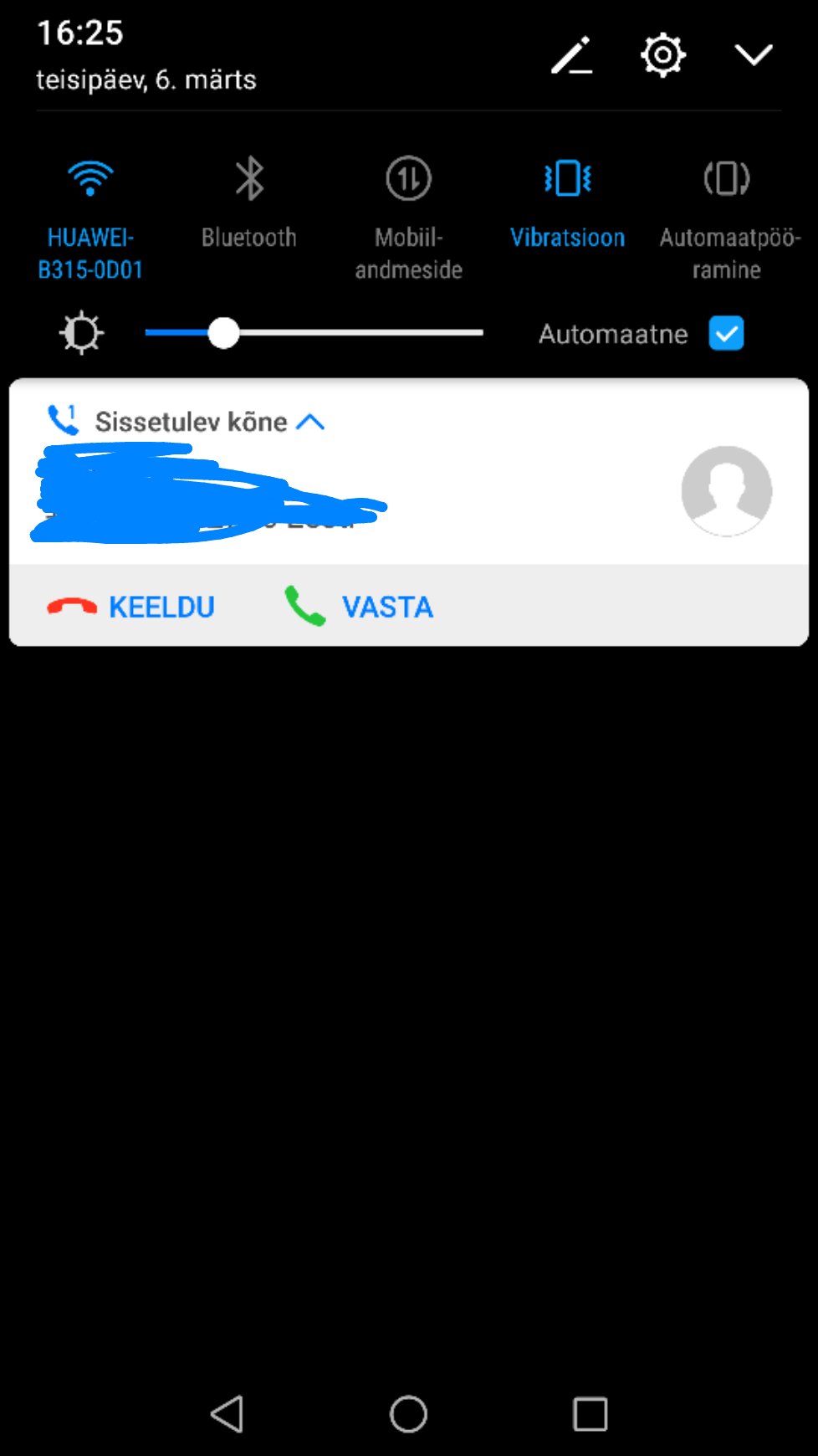This screenshot has height=1456, width=818.
Task: Uncheck the Automaatne brightness checkbox
Action: coord(726,333)
